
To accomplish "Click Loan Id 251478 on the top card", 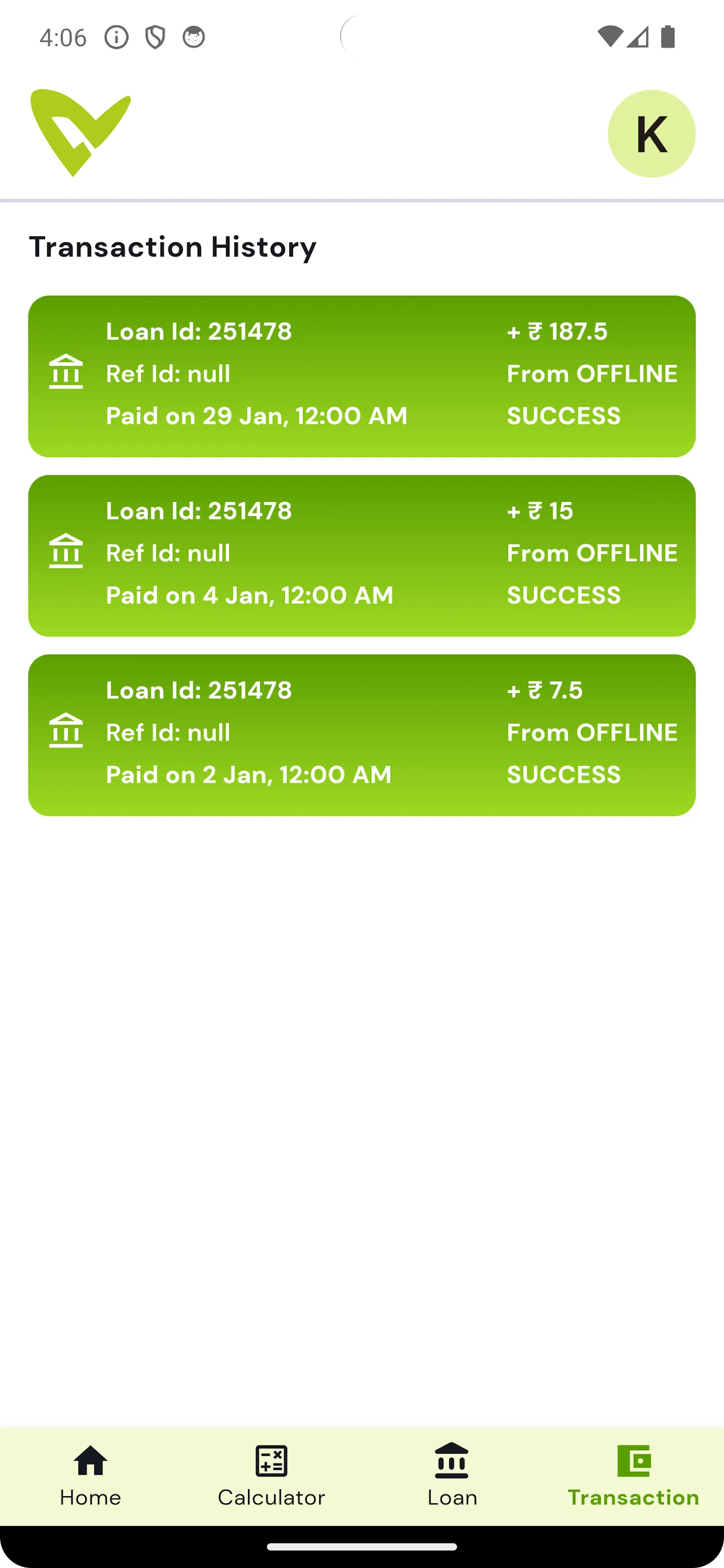I will pyautogui.click(x=199, y=332).
